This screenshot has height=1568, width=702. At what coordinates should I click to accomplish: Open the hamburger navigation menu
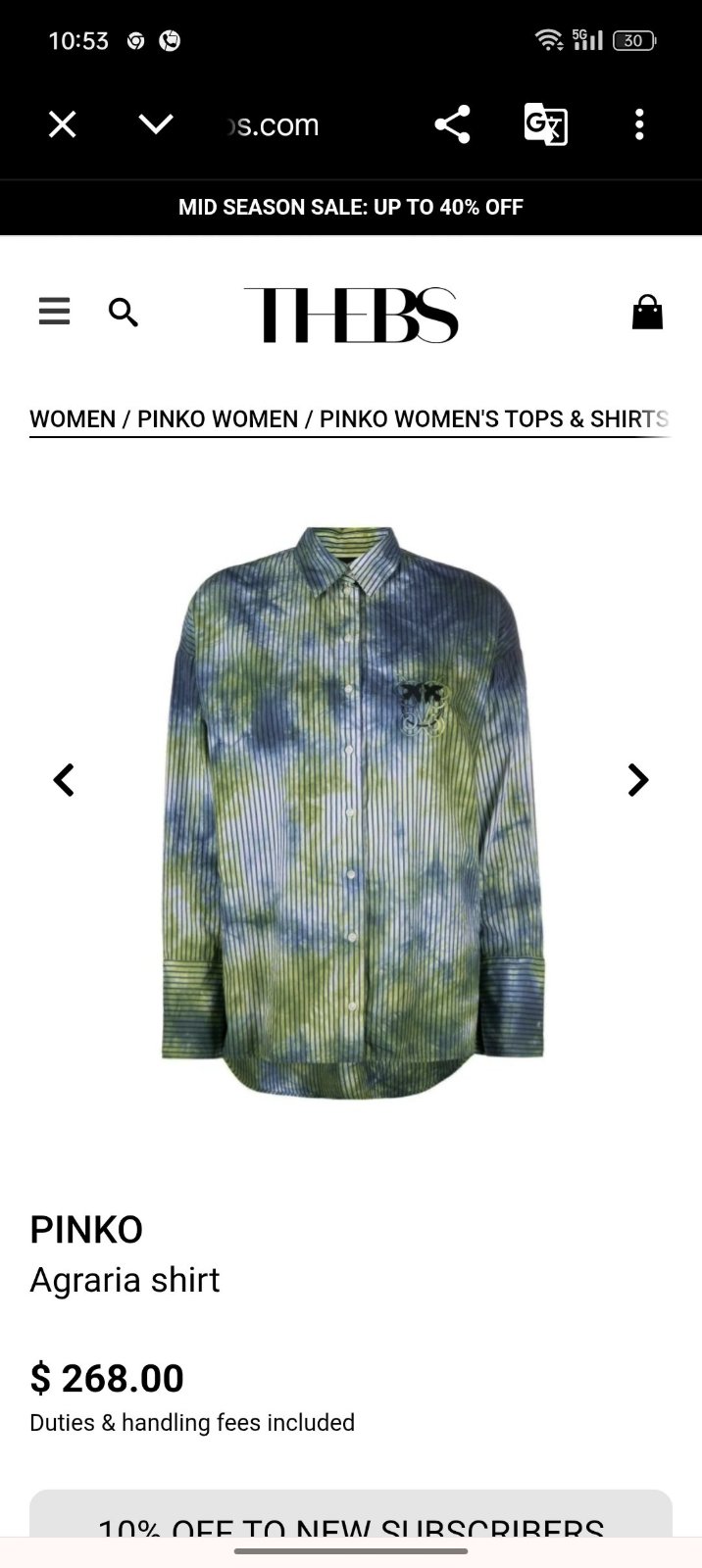click(55, 311)
